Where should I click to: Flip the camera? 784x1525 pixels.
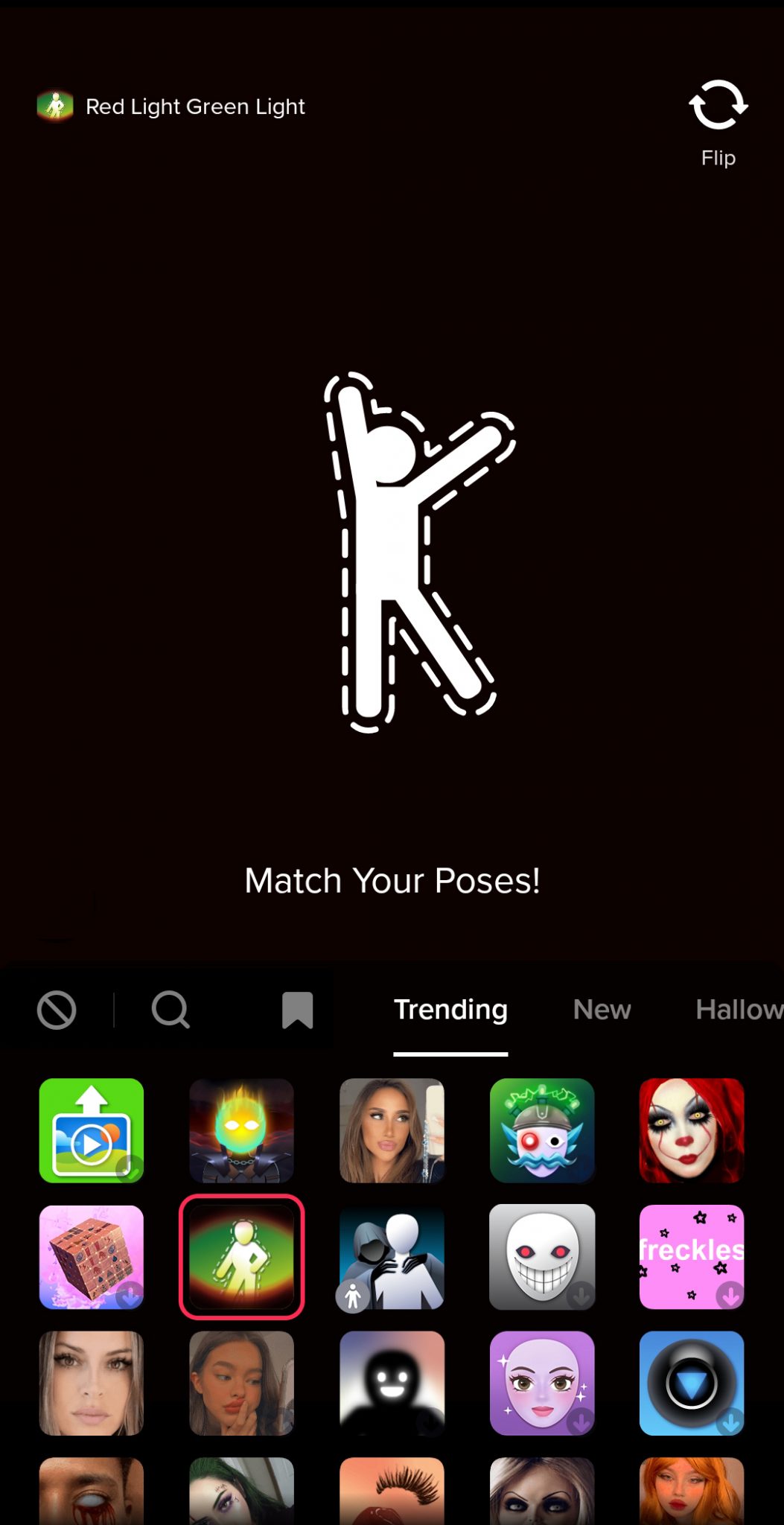[x=718, y=123]
